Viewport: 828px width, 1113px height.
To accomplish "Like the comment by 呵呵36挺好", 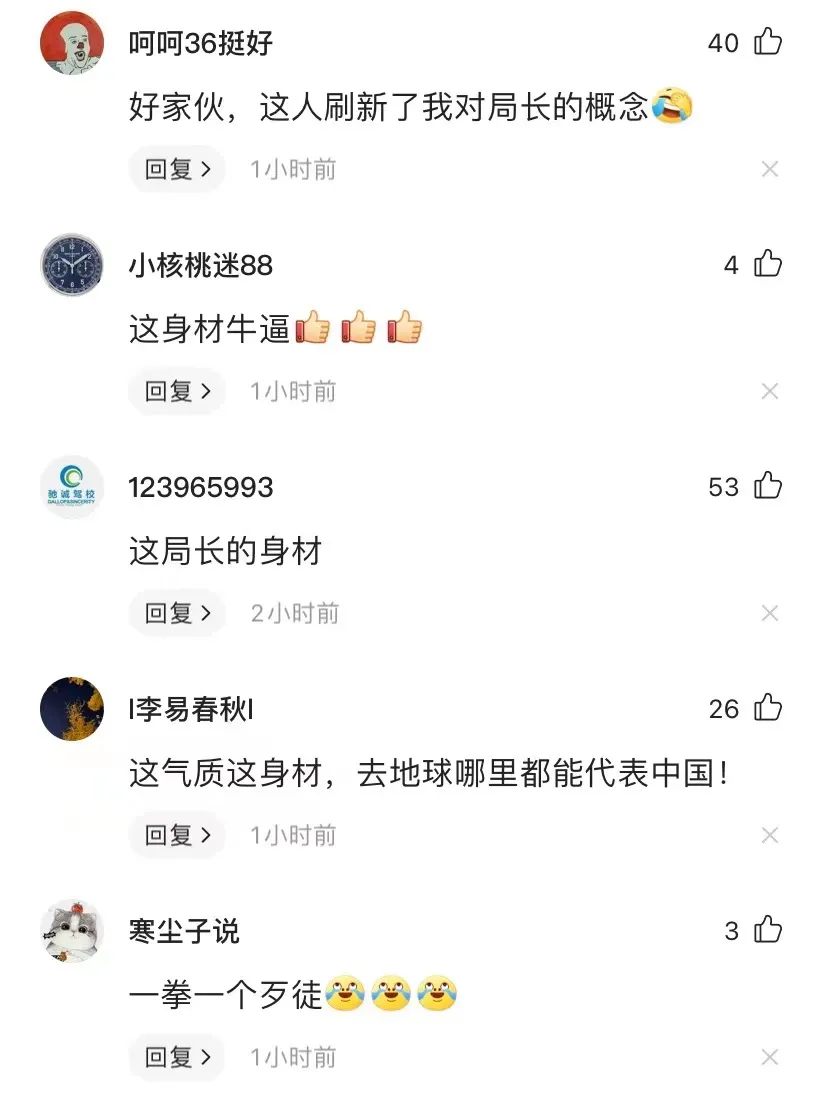I will click(768, 42).
